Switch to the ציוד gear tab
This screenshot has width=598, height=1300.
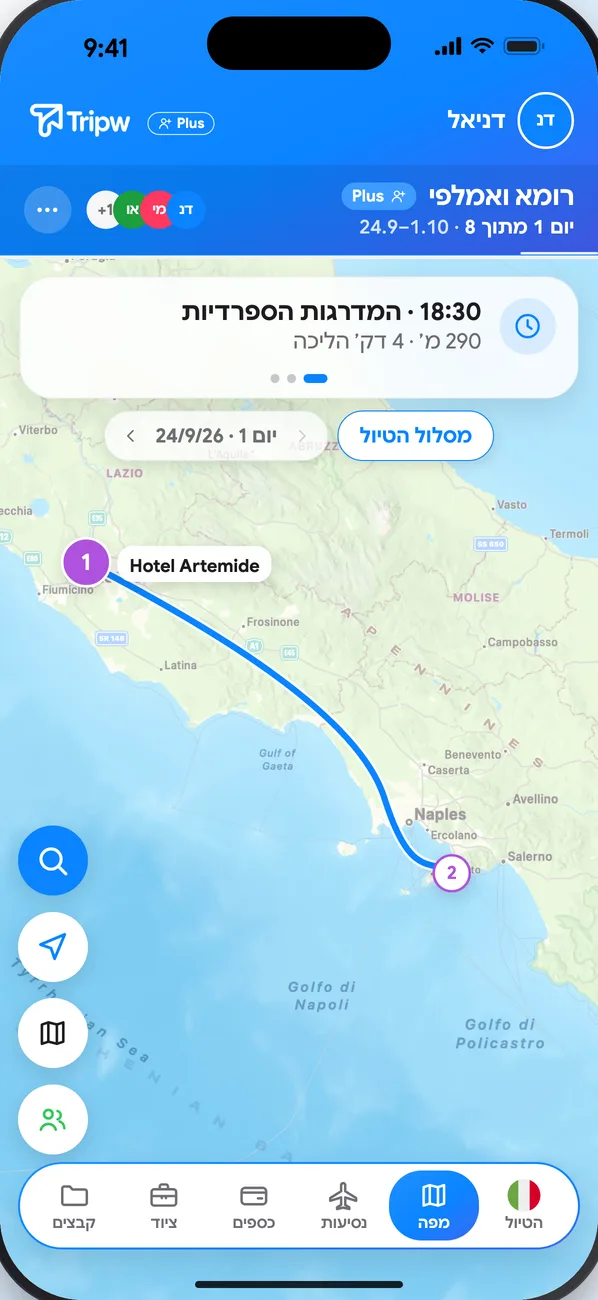pyautogui.click(x=163, y=1206)
